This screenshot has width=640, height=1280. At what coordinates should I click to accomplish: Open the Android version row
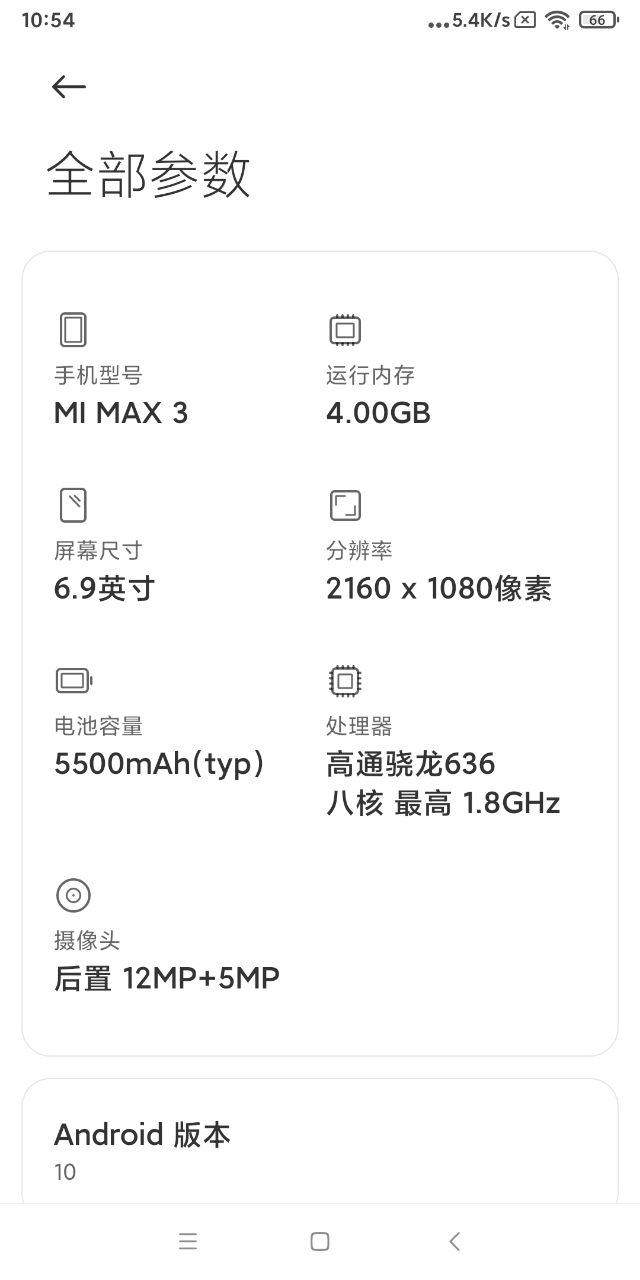(320, 1150)
